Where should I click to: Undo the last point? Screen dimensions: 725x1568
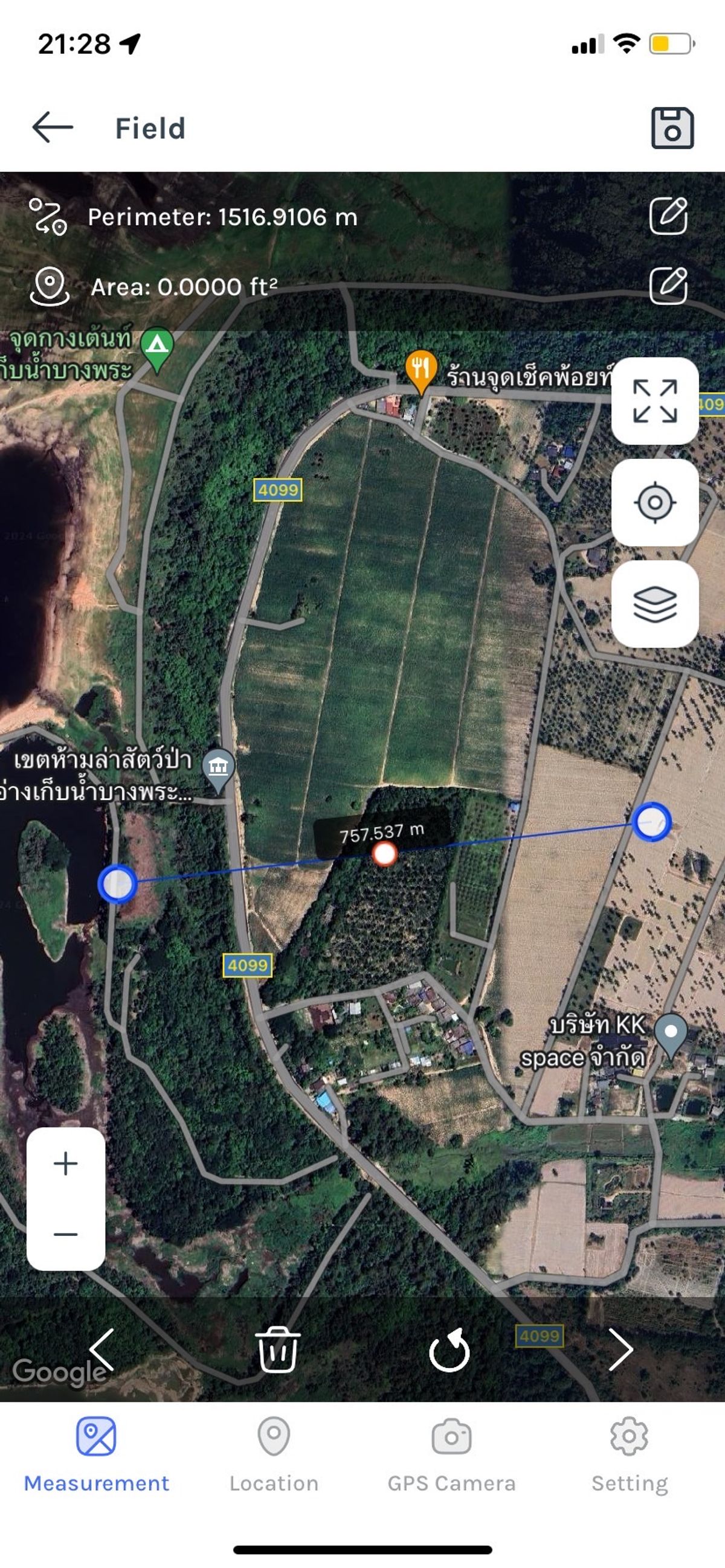pos(449,1350)
